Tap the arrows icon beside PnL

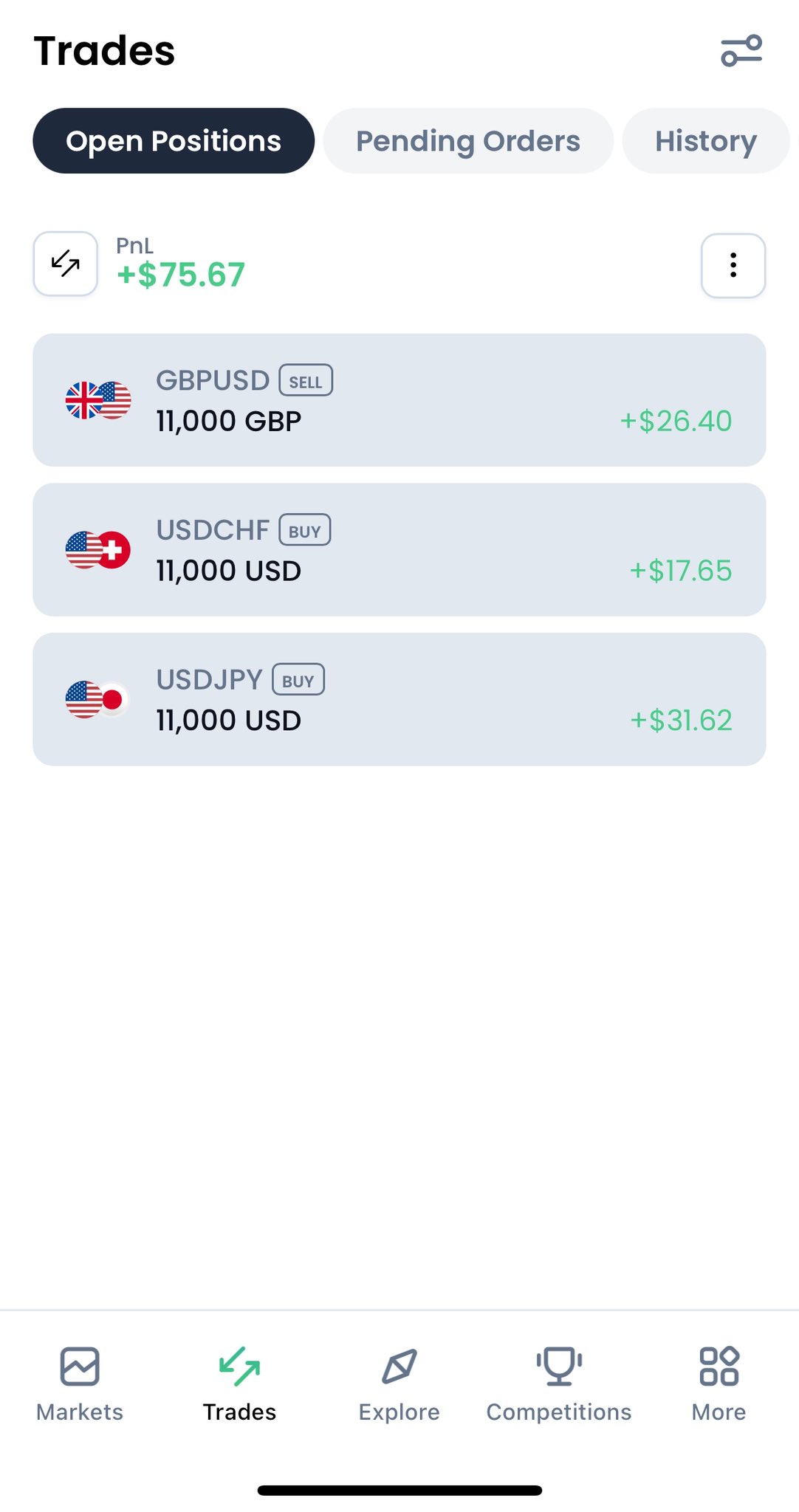coord(66,264)
